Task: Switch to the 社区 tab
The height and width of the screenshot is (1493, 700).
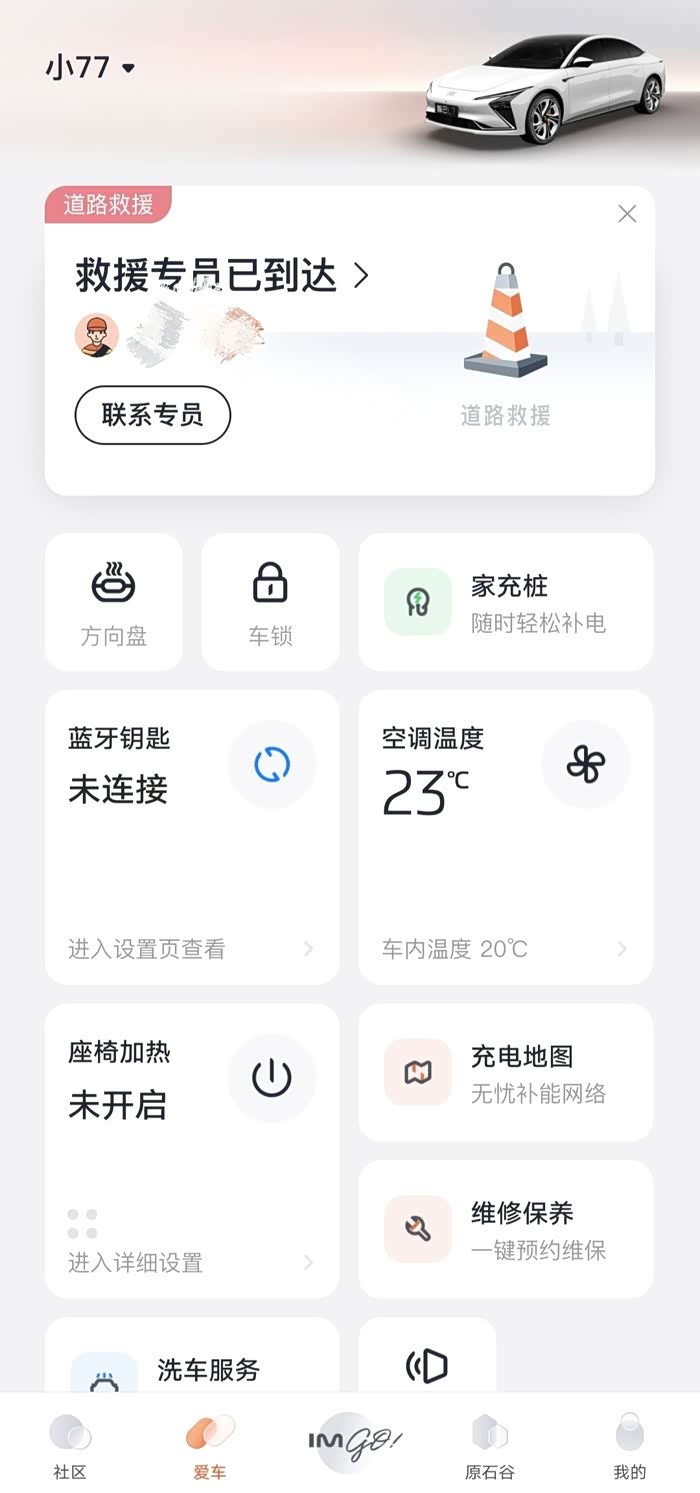Action: coord(70,1446)
